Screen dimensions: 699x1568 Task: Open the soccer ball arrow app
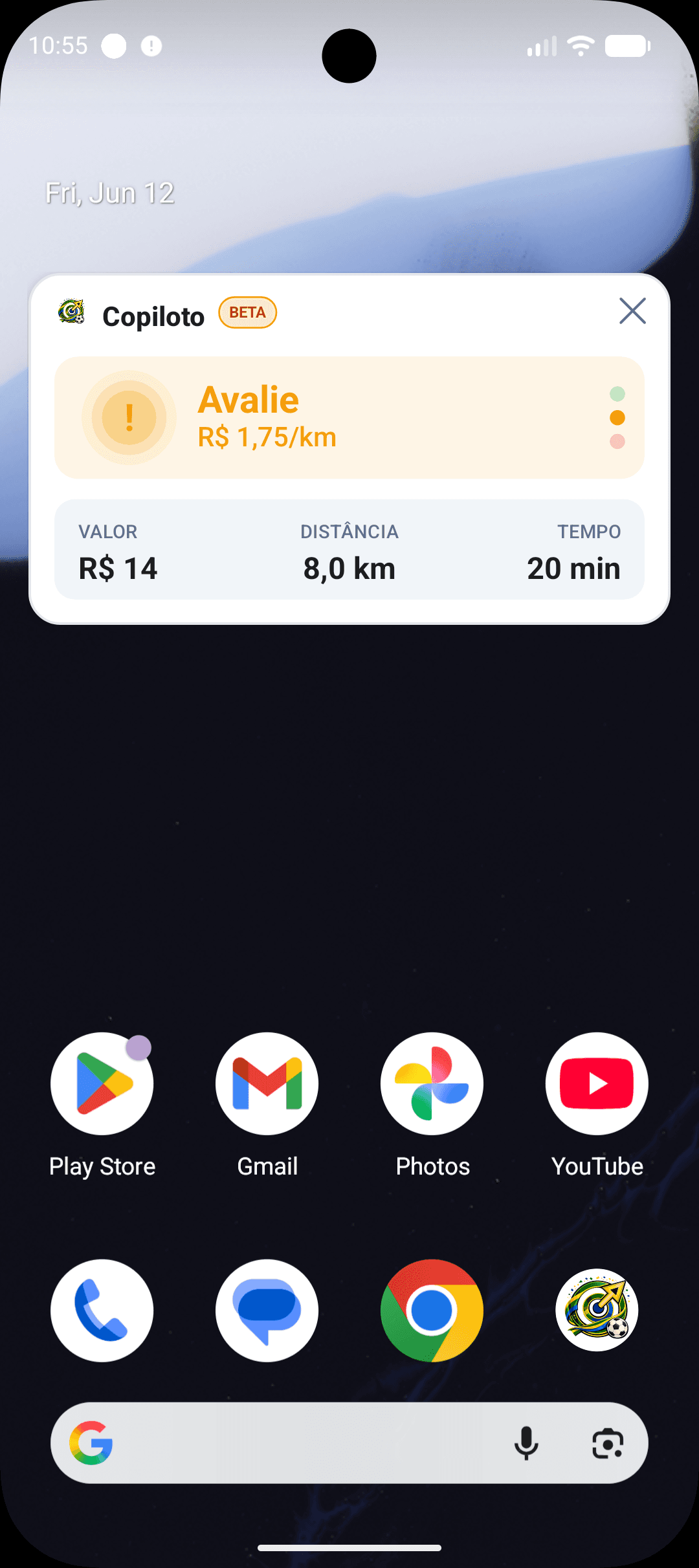(x=597, y=1311)
